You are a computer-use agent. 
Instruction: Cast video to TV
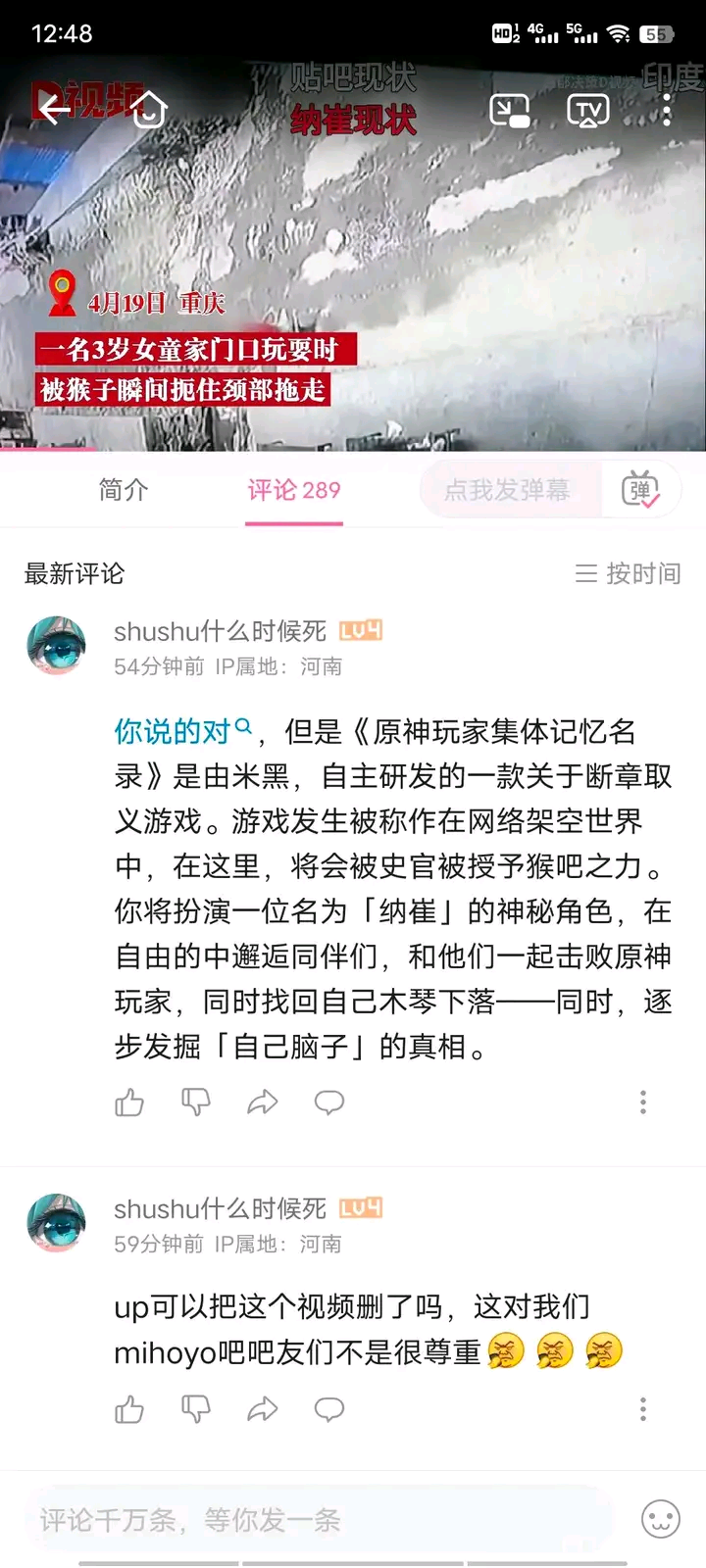587,111
